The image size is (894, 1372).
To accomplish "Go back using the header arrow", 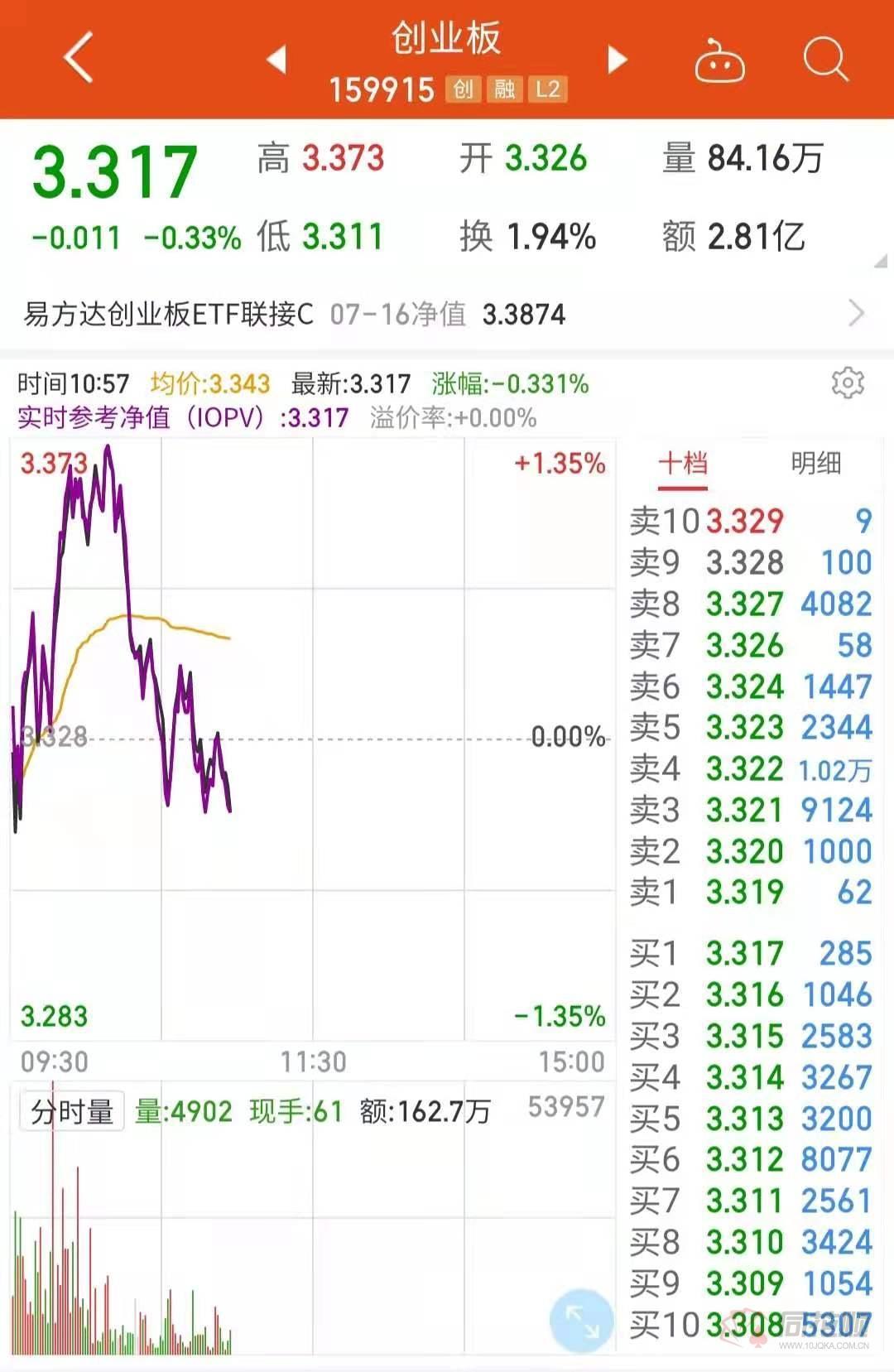I will click(79, 58).
